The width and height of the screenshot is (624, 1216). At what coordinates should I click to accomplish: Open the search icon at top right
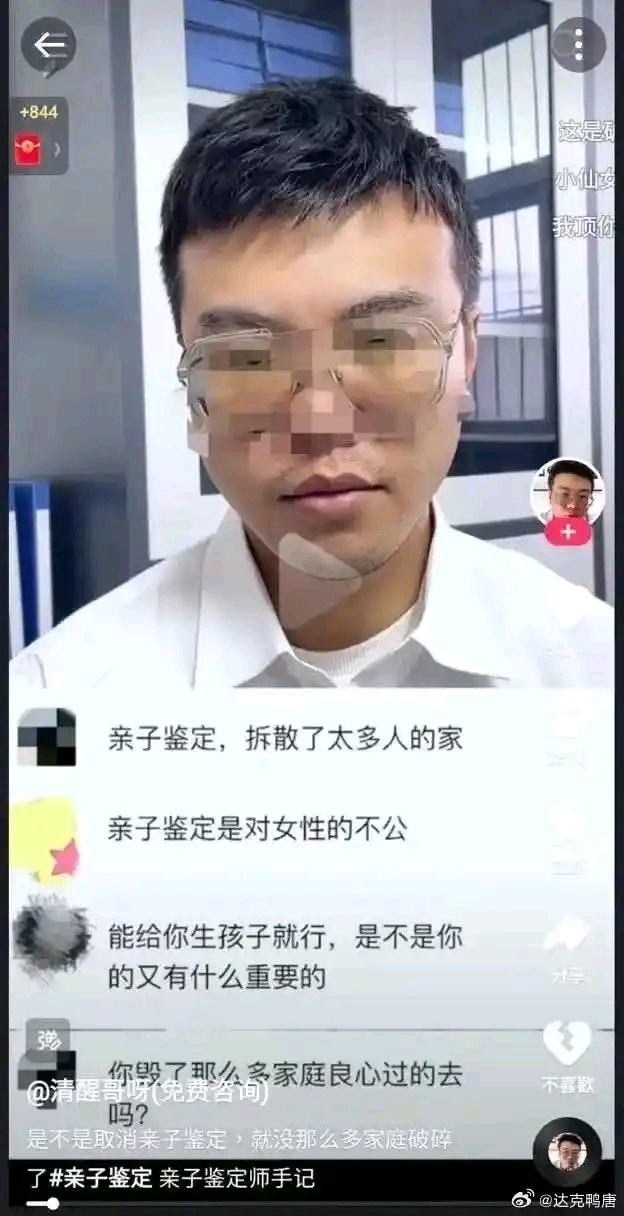pos(578,45)
